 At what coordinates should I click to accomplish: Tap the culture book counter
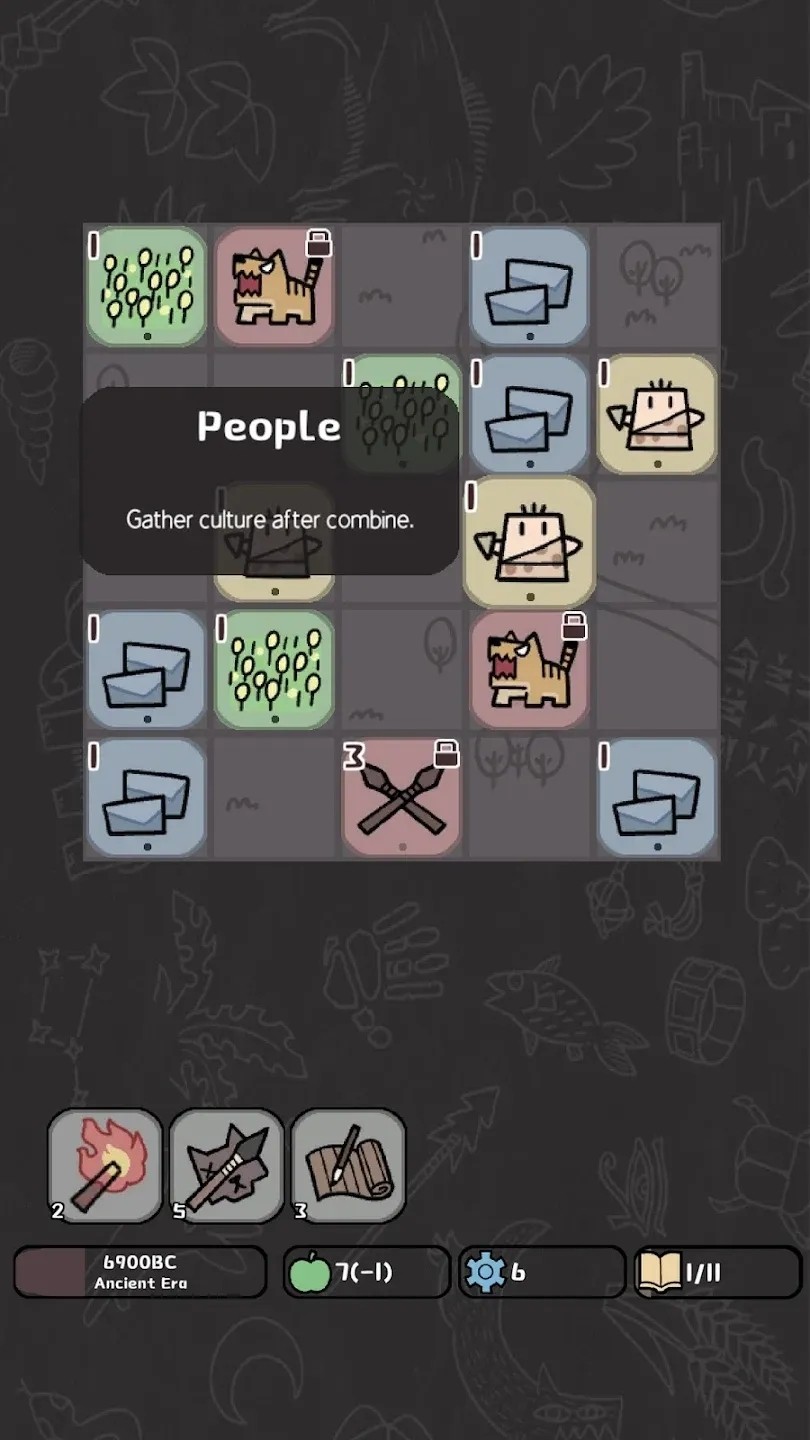(717, 1272)
